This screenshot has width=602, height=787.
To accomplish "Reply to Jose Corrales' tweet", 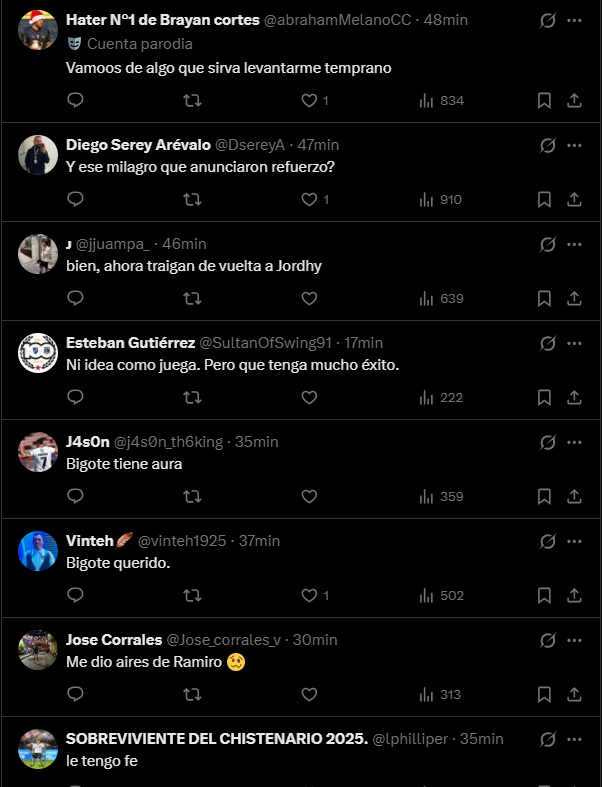I will [x=75, y=694].
